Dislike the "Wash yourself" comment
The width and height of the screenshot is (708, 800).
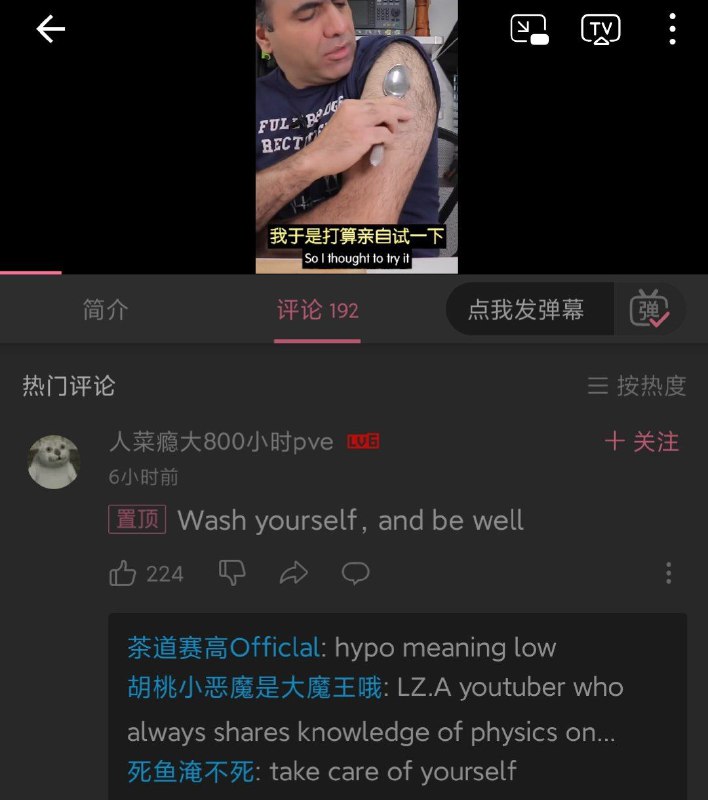[232, 573]
